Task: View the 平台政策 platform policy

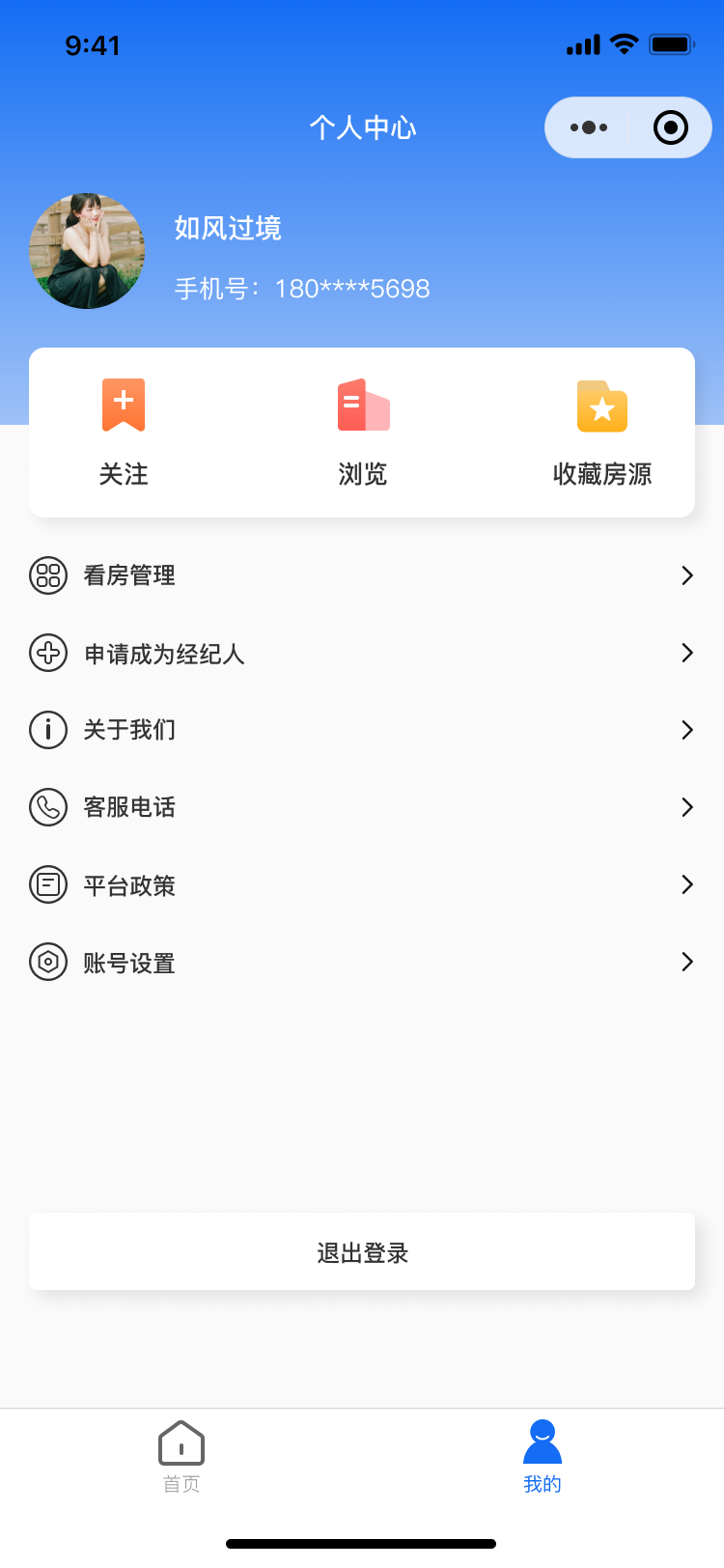Action: [362, 884]
